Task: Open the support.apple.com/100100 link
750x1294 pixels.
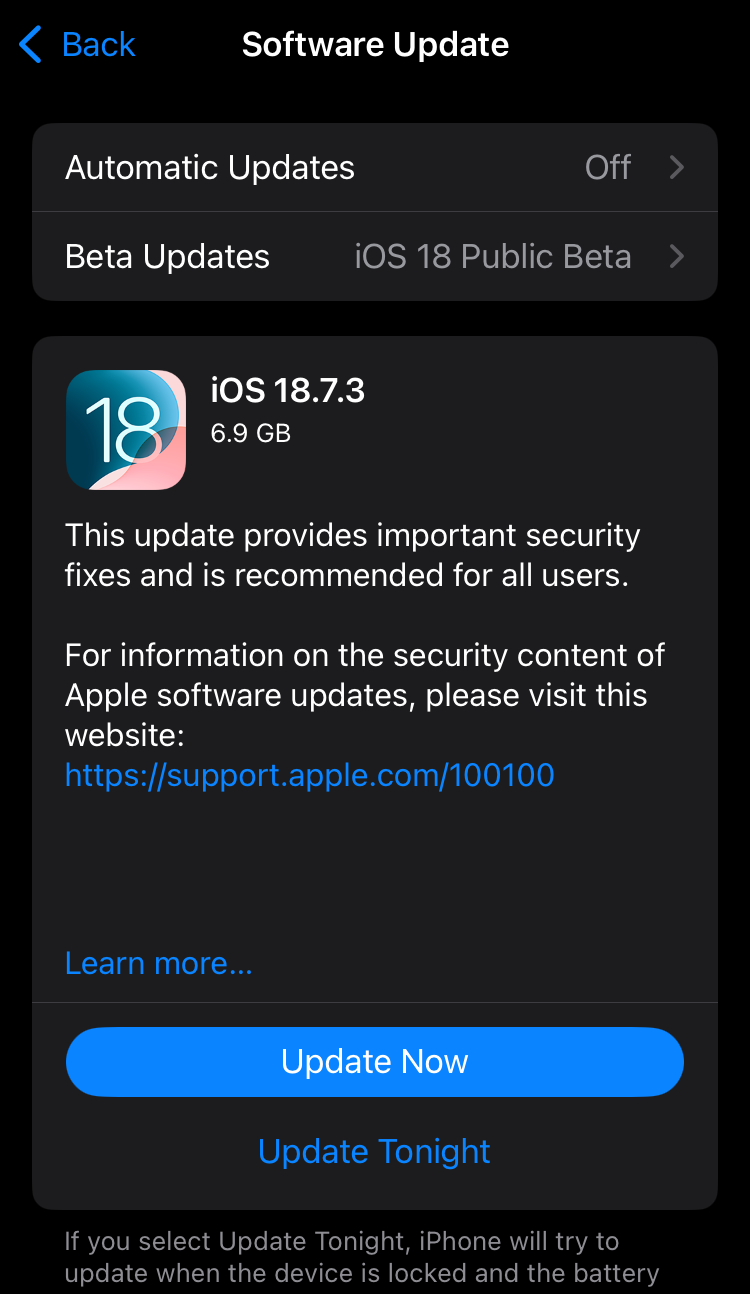Action: pyautogui.click(x=309, y=775)
